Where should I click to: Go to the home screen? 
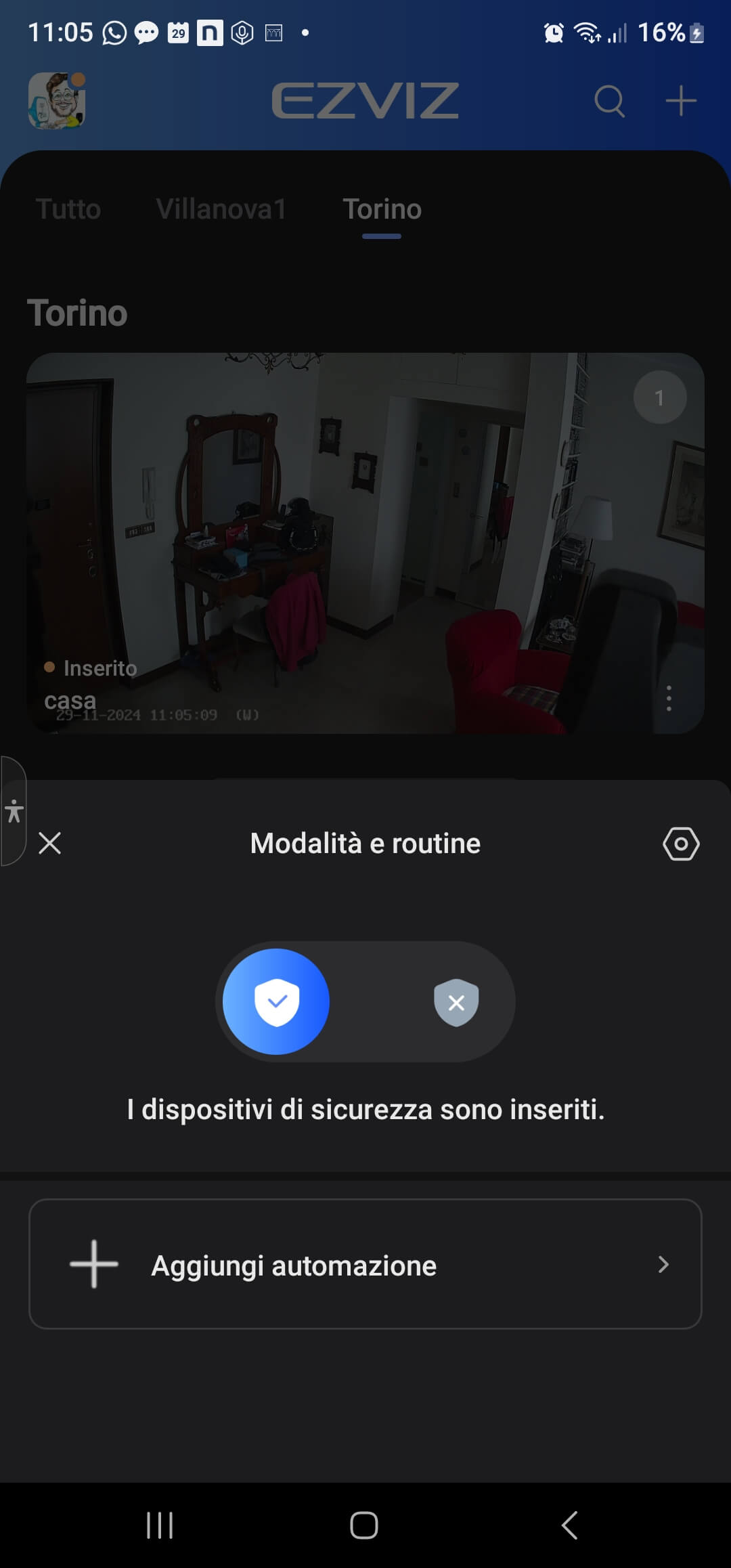click(364, 1525)
